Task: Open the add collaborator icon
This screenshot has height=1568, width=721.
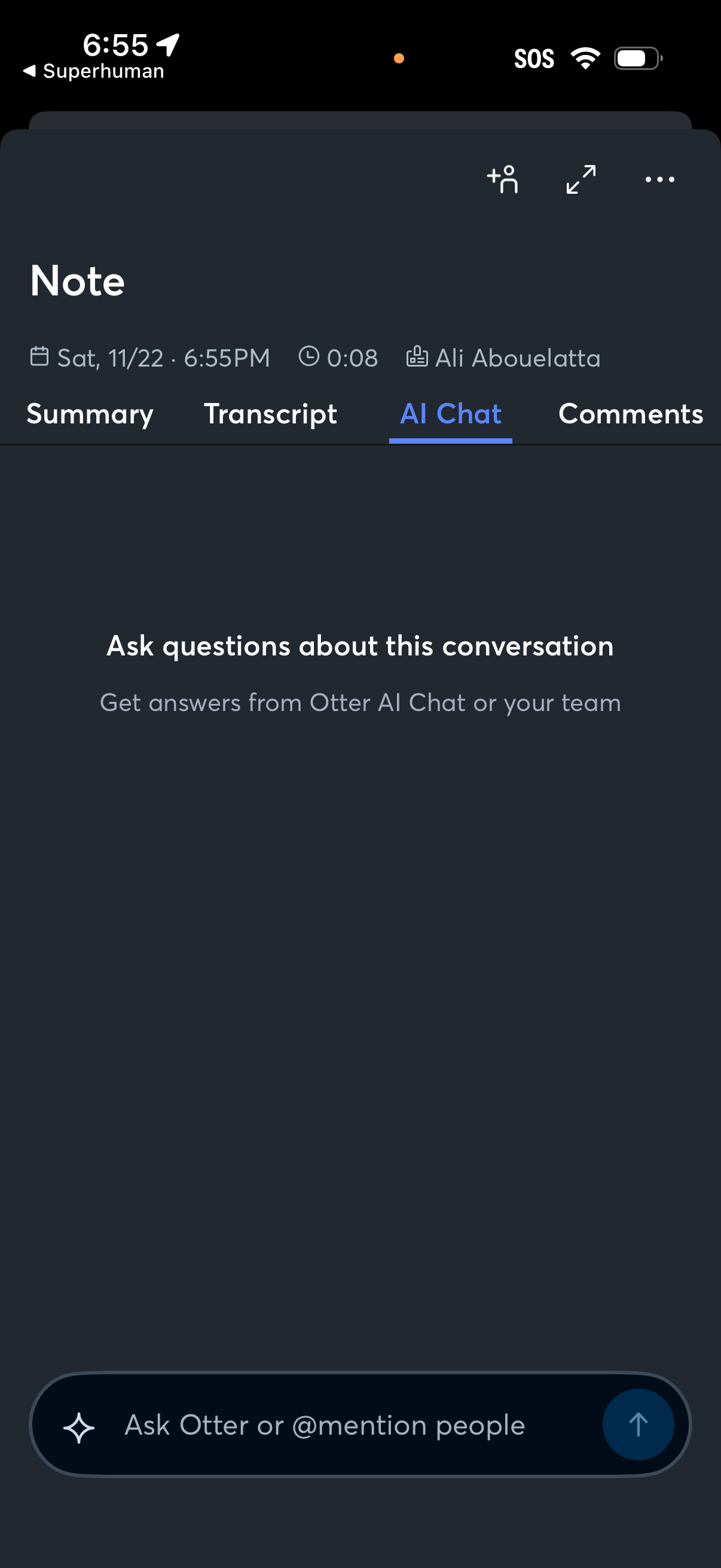Action: tap(503, 179)
